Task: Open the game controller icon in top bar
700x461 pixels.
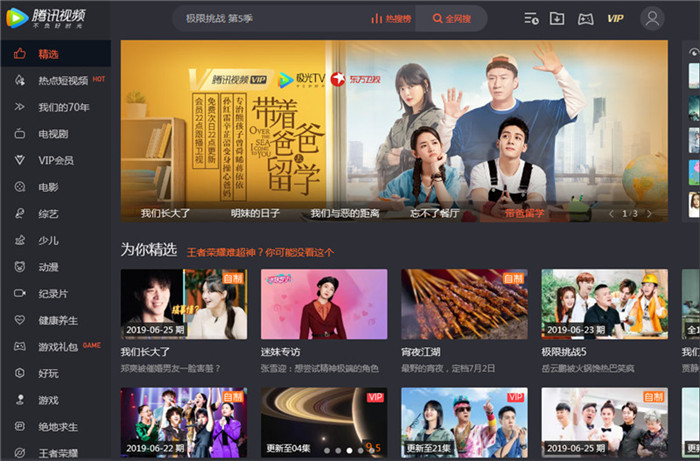Action: pos(586,18)
